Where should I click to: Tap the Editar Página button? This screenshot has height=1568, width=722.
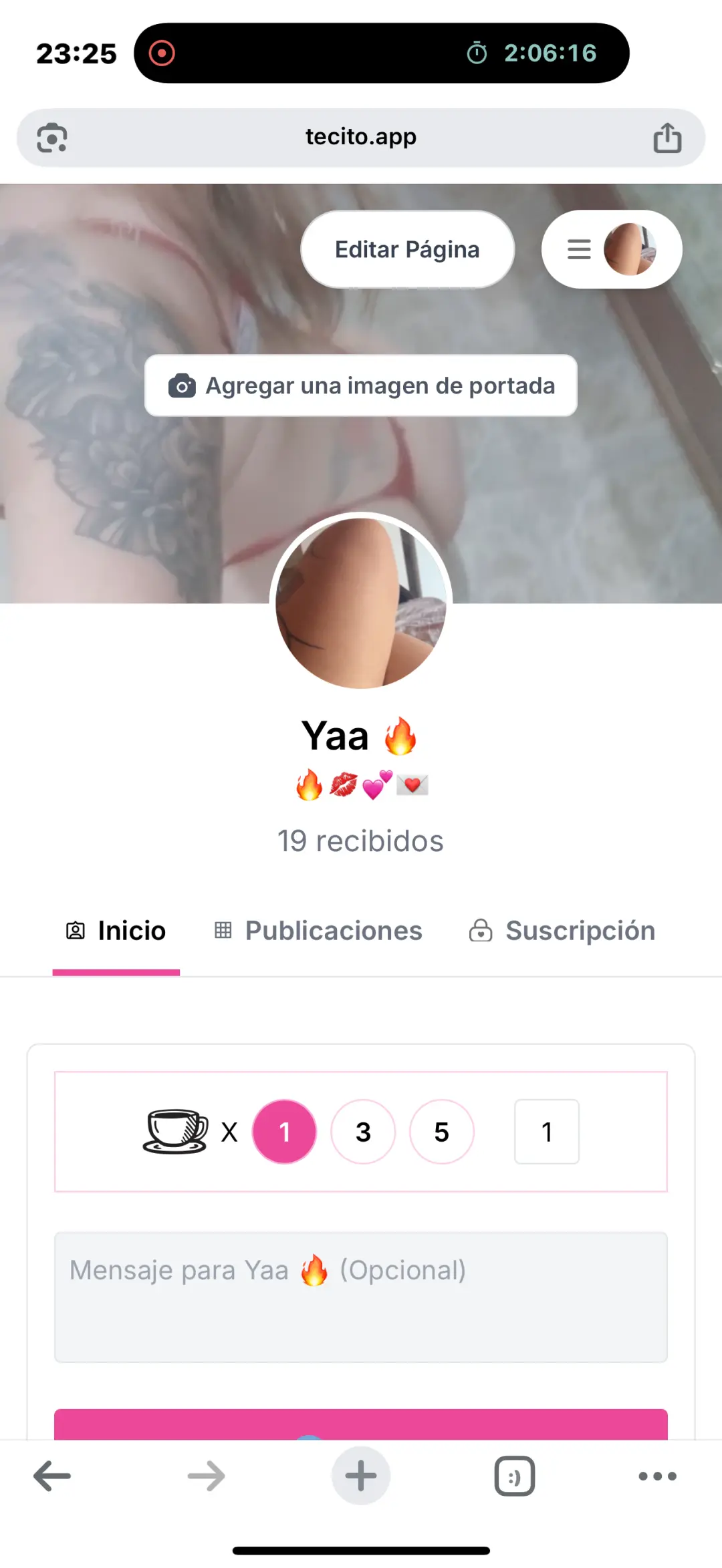407,250
